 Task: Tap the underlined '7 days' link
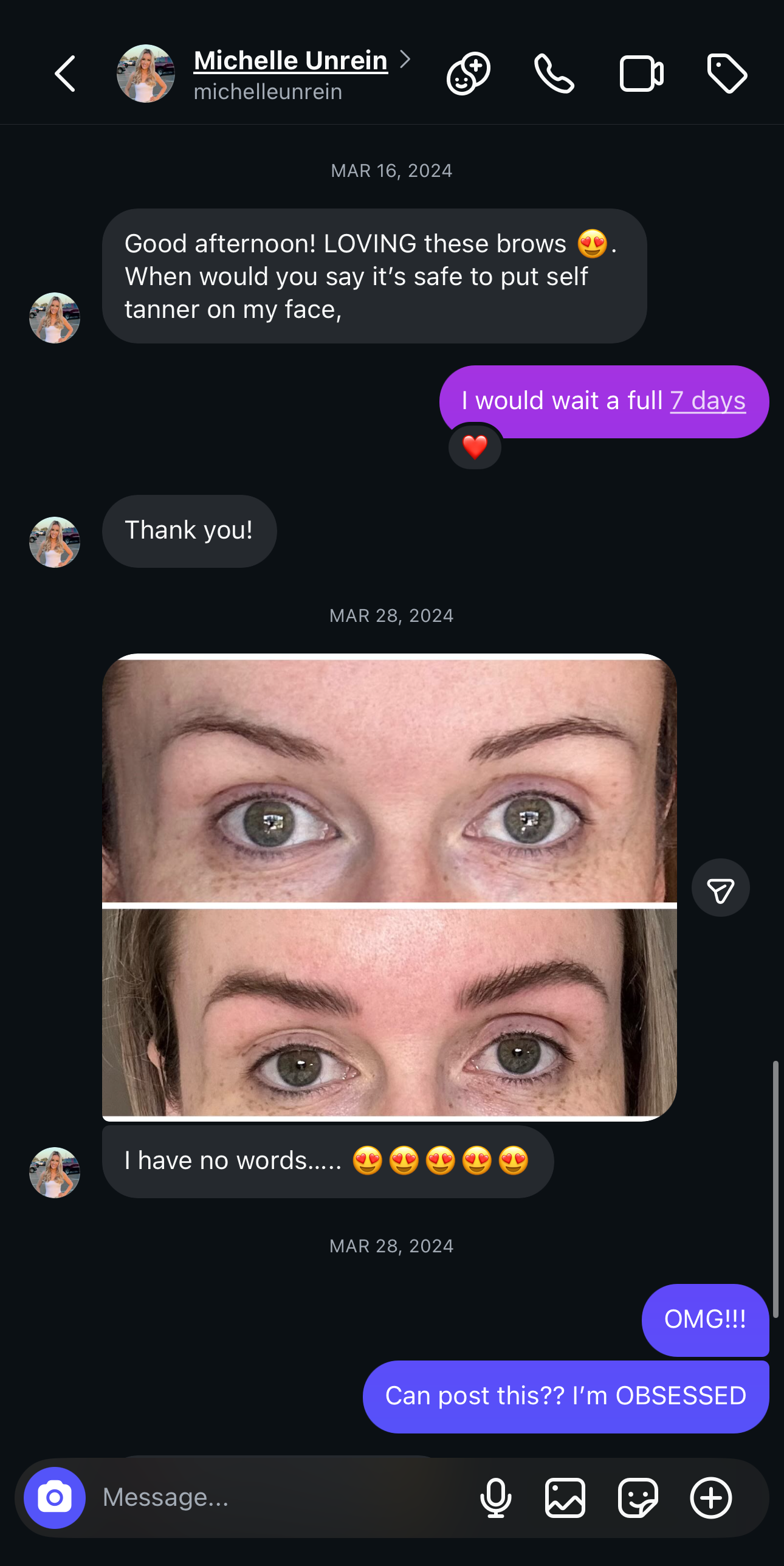point(707,401)
